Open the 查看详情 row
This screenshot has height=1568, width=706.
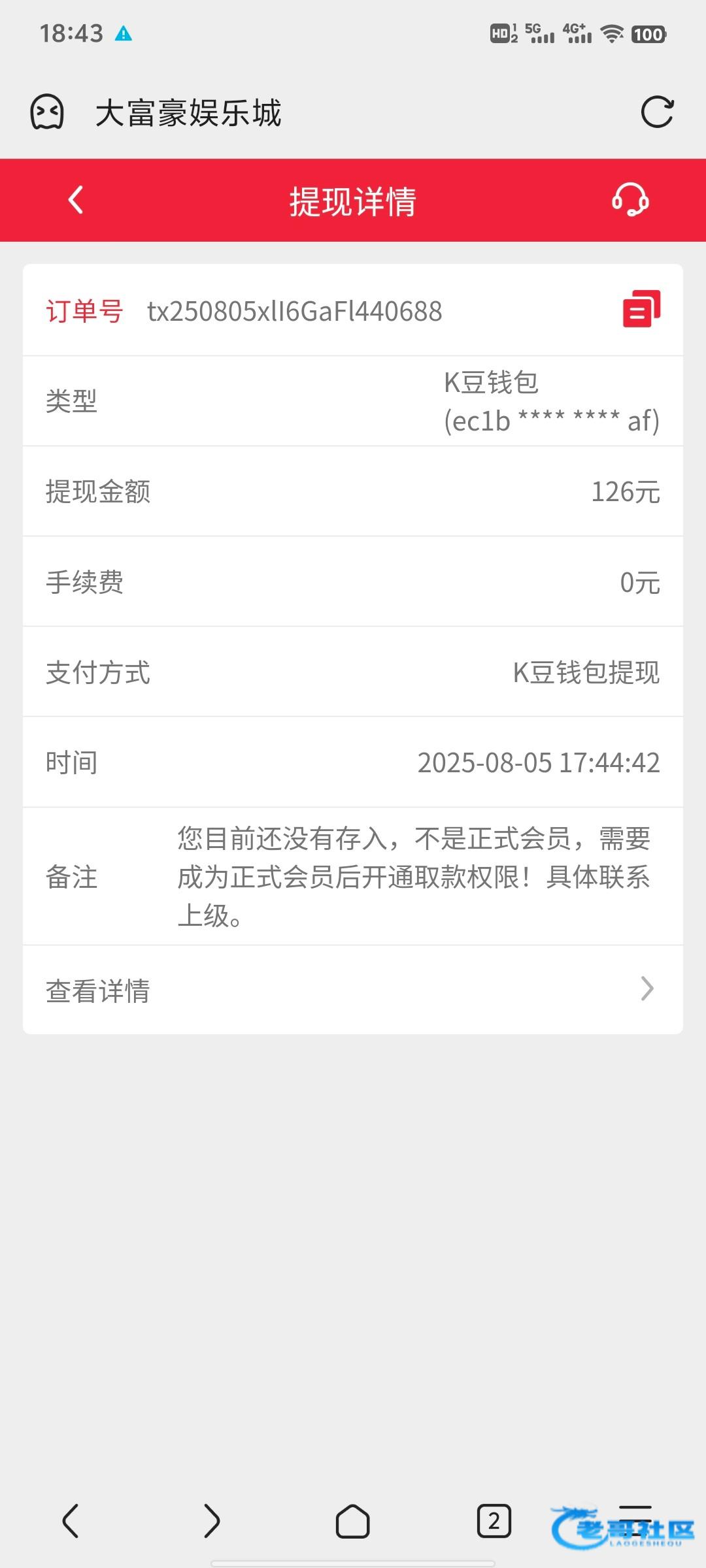pyautogui.click(x=353, y=990)
